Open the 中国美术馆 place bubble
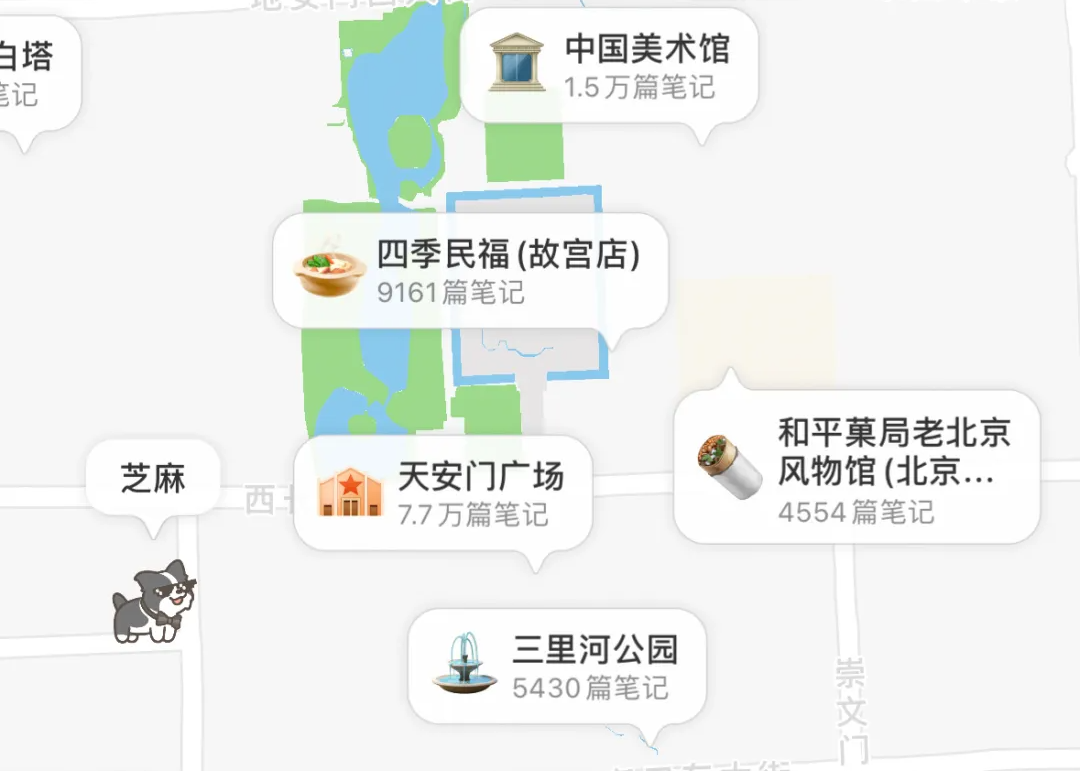Screen dimensions: 1080x771 (612, 66)
